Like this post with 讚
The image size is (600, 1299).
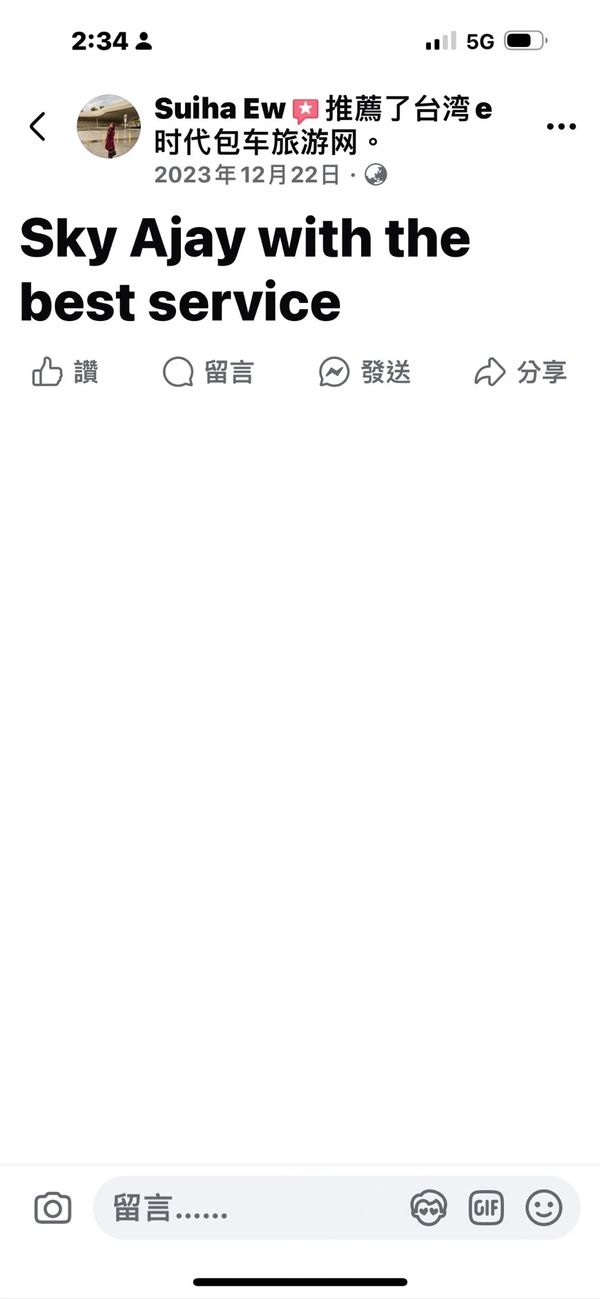click(65, 373)
